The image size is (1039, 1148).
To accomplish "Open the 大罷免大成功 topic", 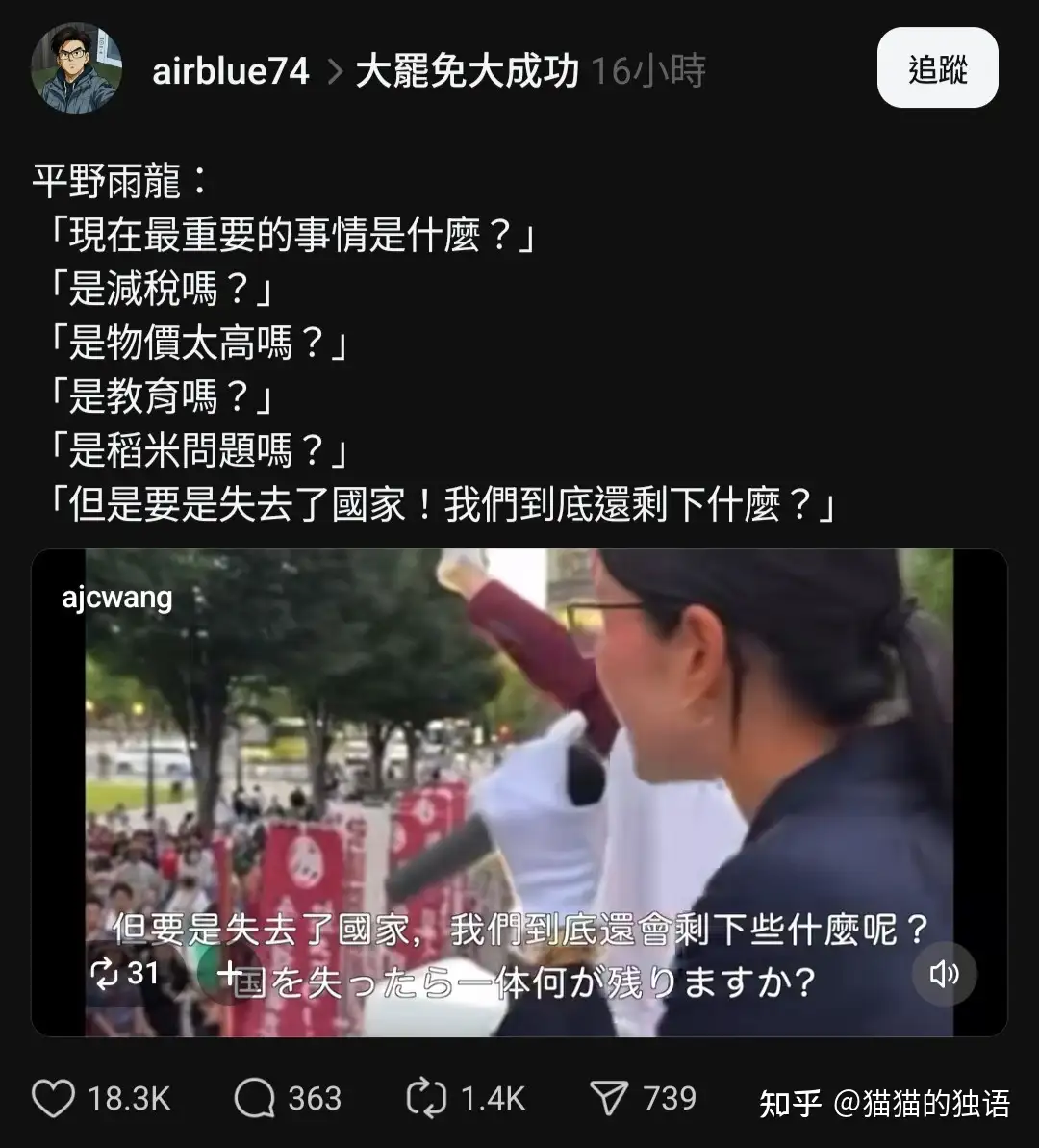I will point(468,72).
